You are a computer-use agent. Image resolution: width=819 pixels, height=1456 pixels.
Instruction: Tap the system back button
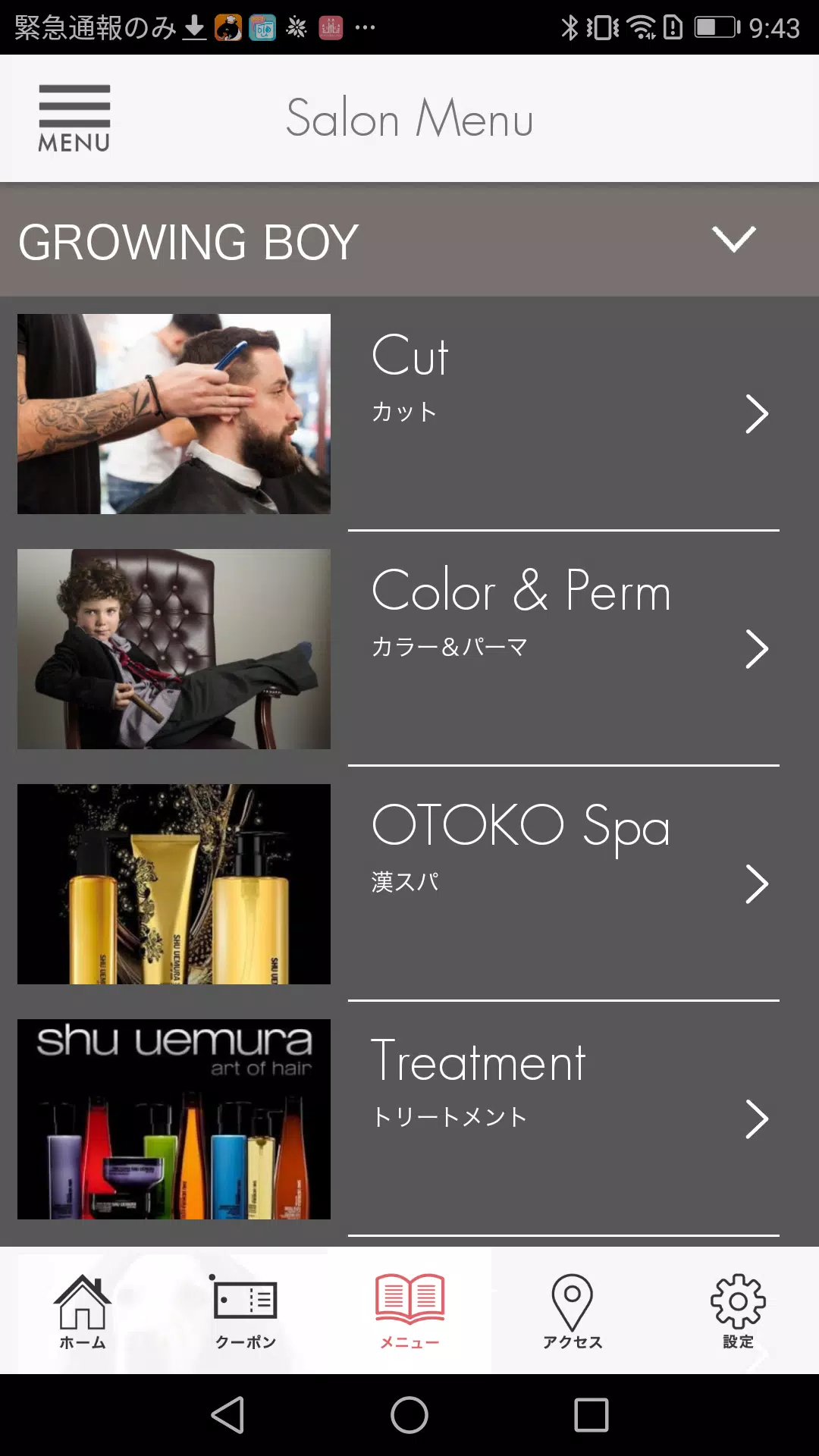227,1415
